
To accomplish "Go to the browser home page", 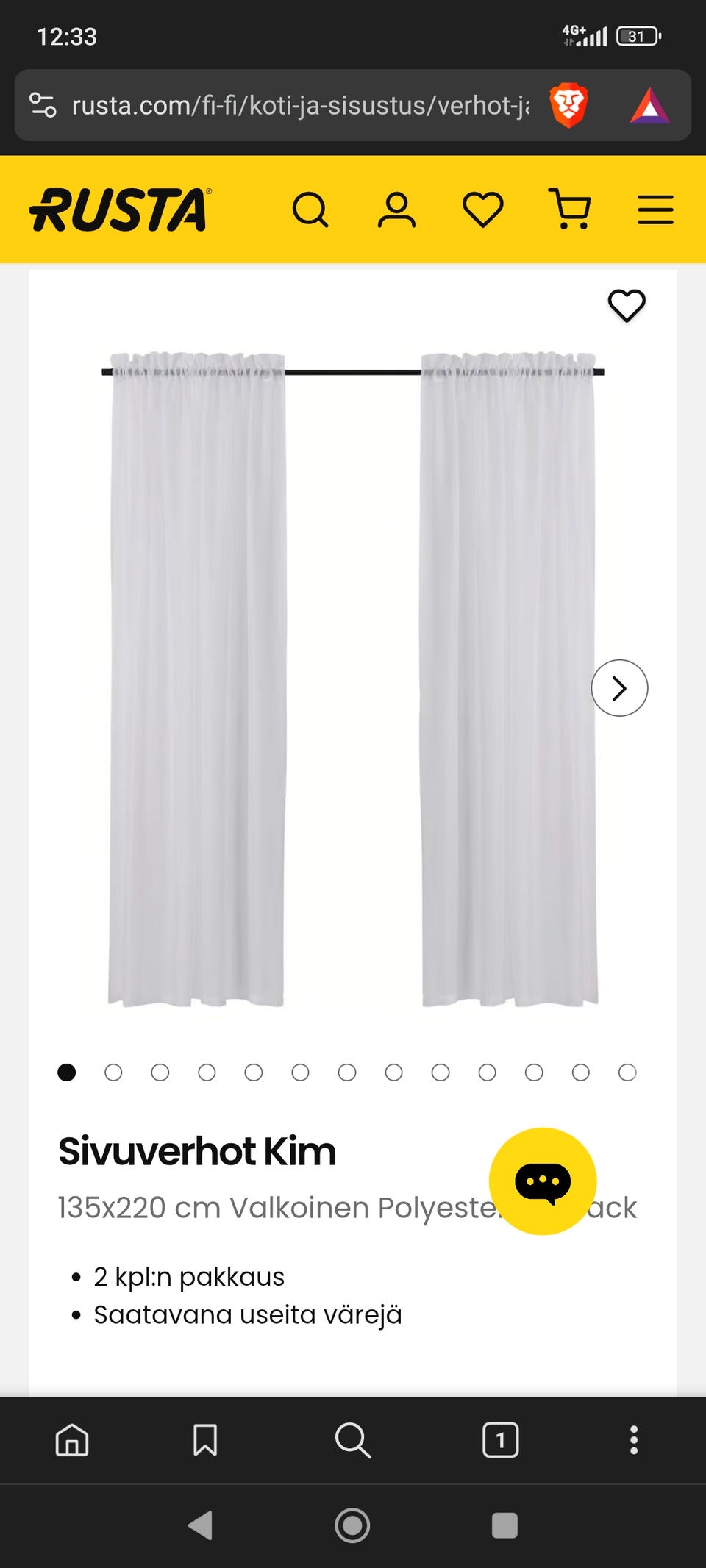I will pyautogui.click(x=72, y=1439).
